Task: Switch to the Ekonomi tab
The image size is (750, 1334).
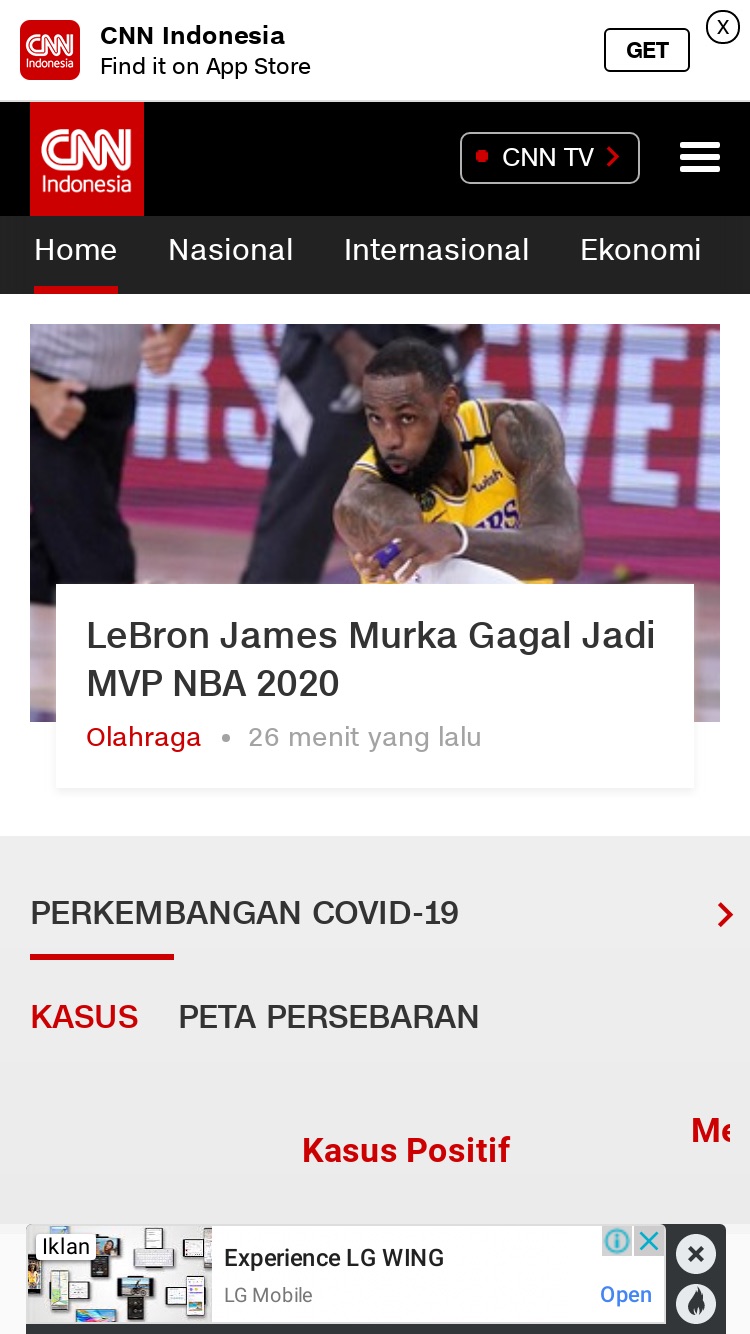Action: click(x=641, y=250)
